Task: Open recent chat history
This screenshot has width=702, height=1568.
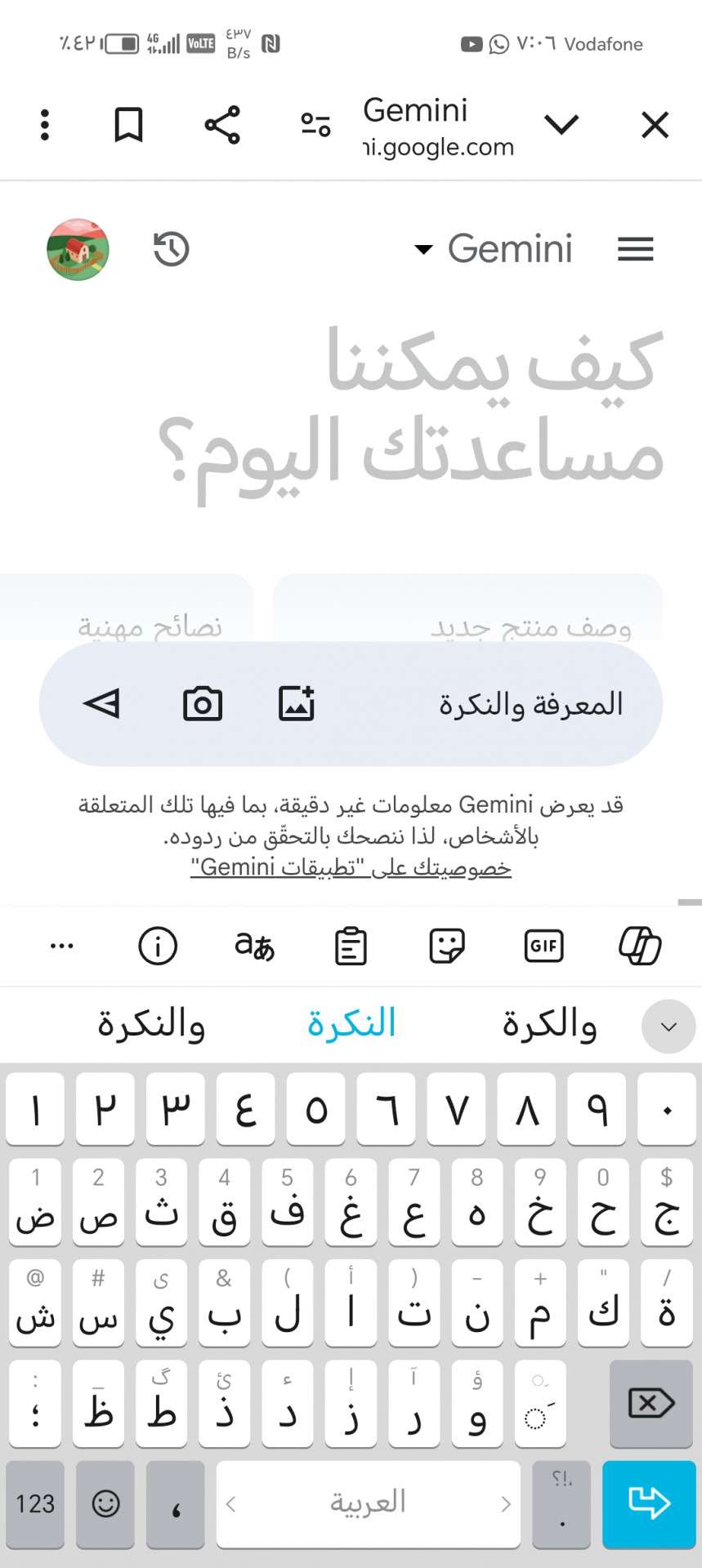Action: [172, 249]
